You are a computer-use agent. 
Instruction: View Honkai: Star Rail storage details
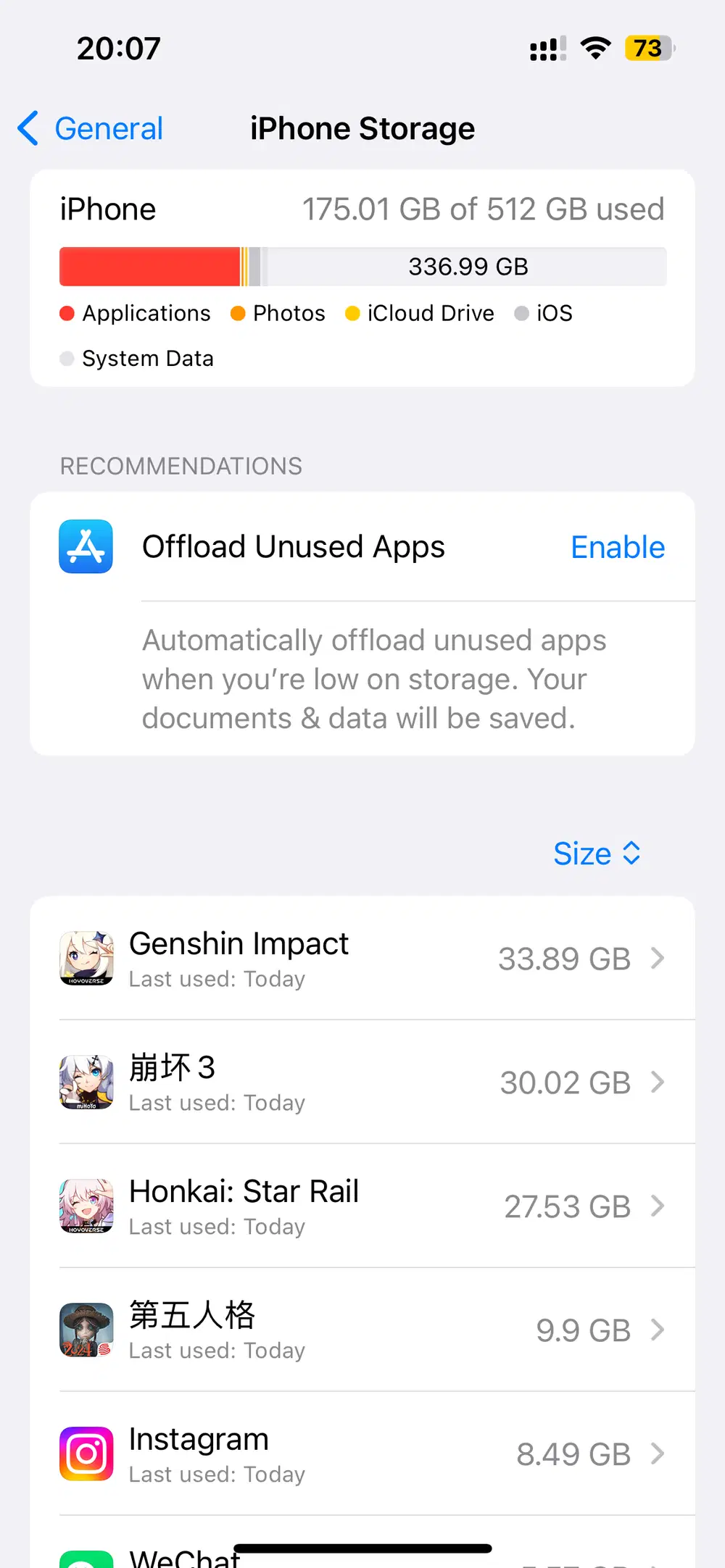[x=362, y=1206]
